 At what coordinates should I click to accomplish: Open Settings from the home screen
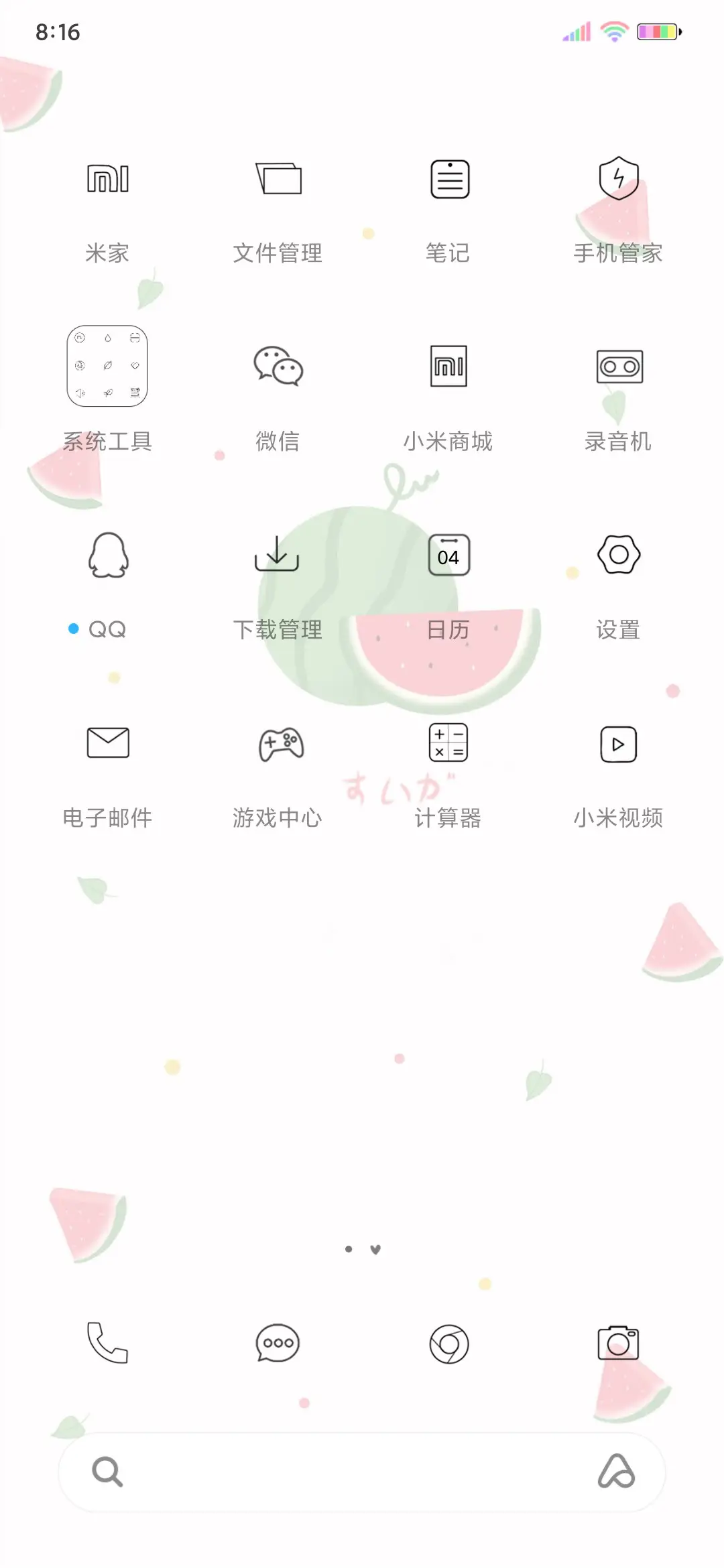(x=618, y=555)
